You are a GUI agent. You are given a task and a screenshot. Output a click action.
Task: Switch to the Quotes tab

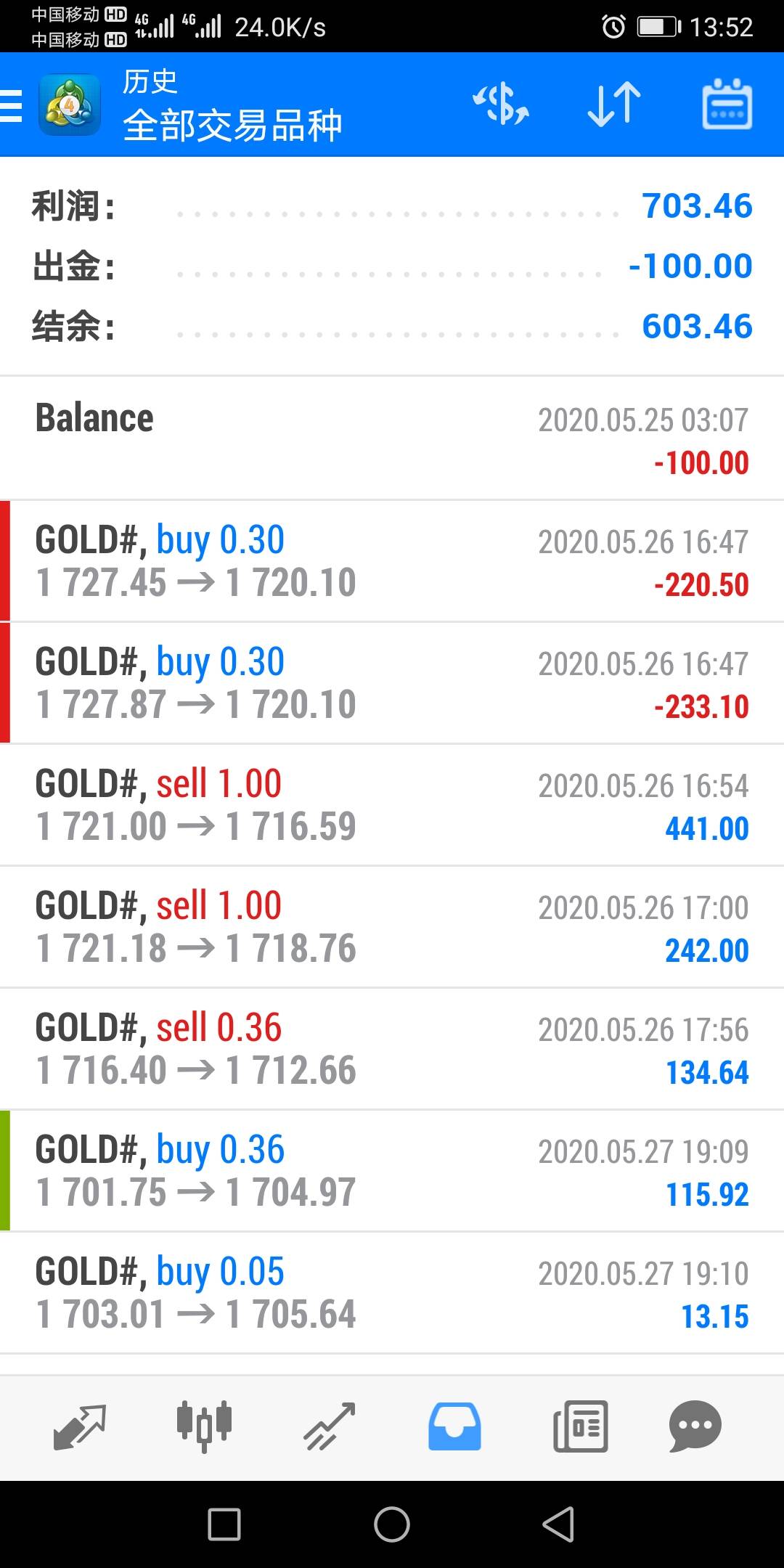(80, 1426)
